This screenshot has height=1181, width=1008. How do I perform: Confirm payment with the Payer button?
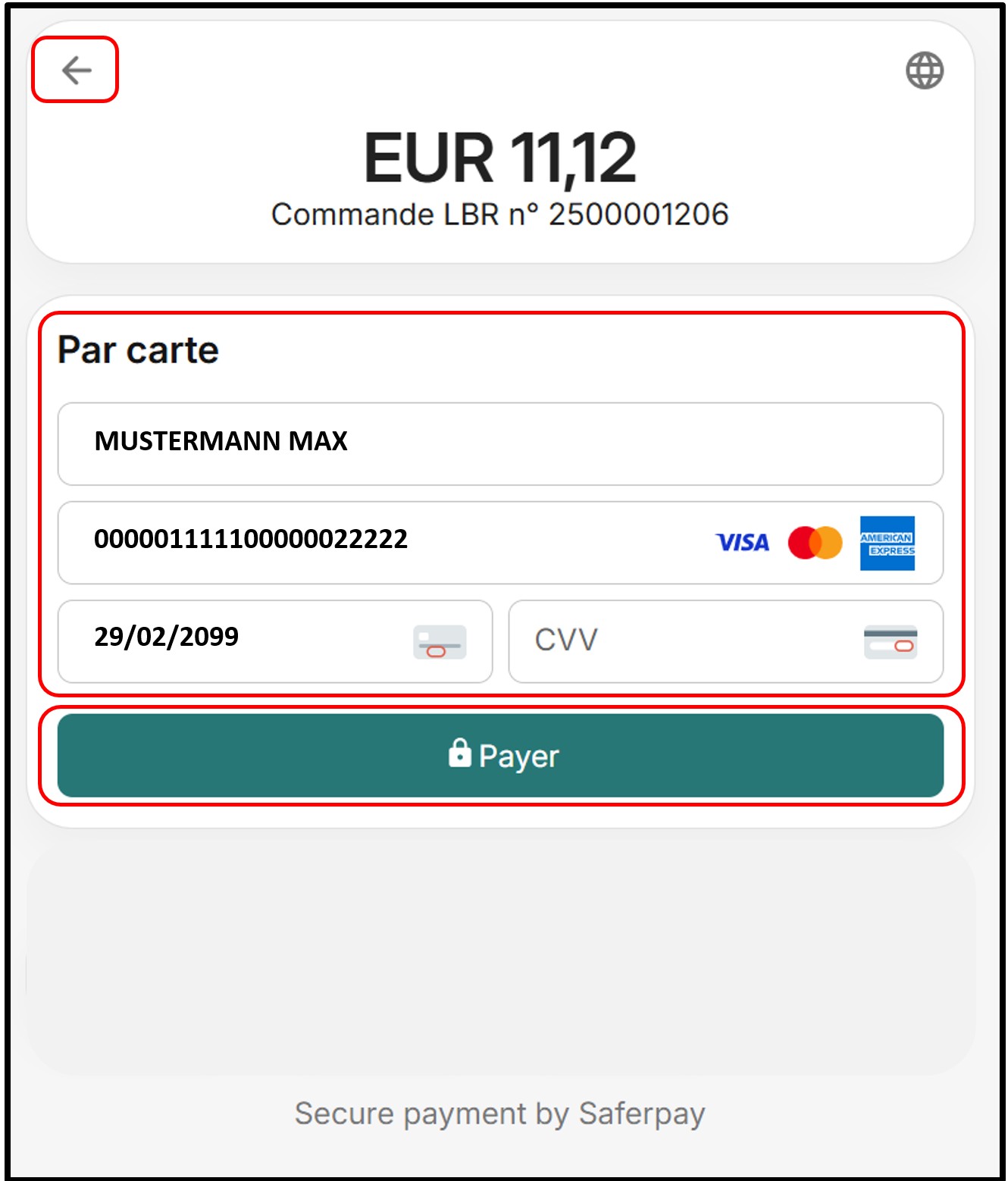tap(500, 756)
